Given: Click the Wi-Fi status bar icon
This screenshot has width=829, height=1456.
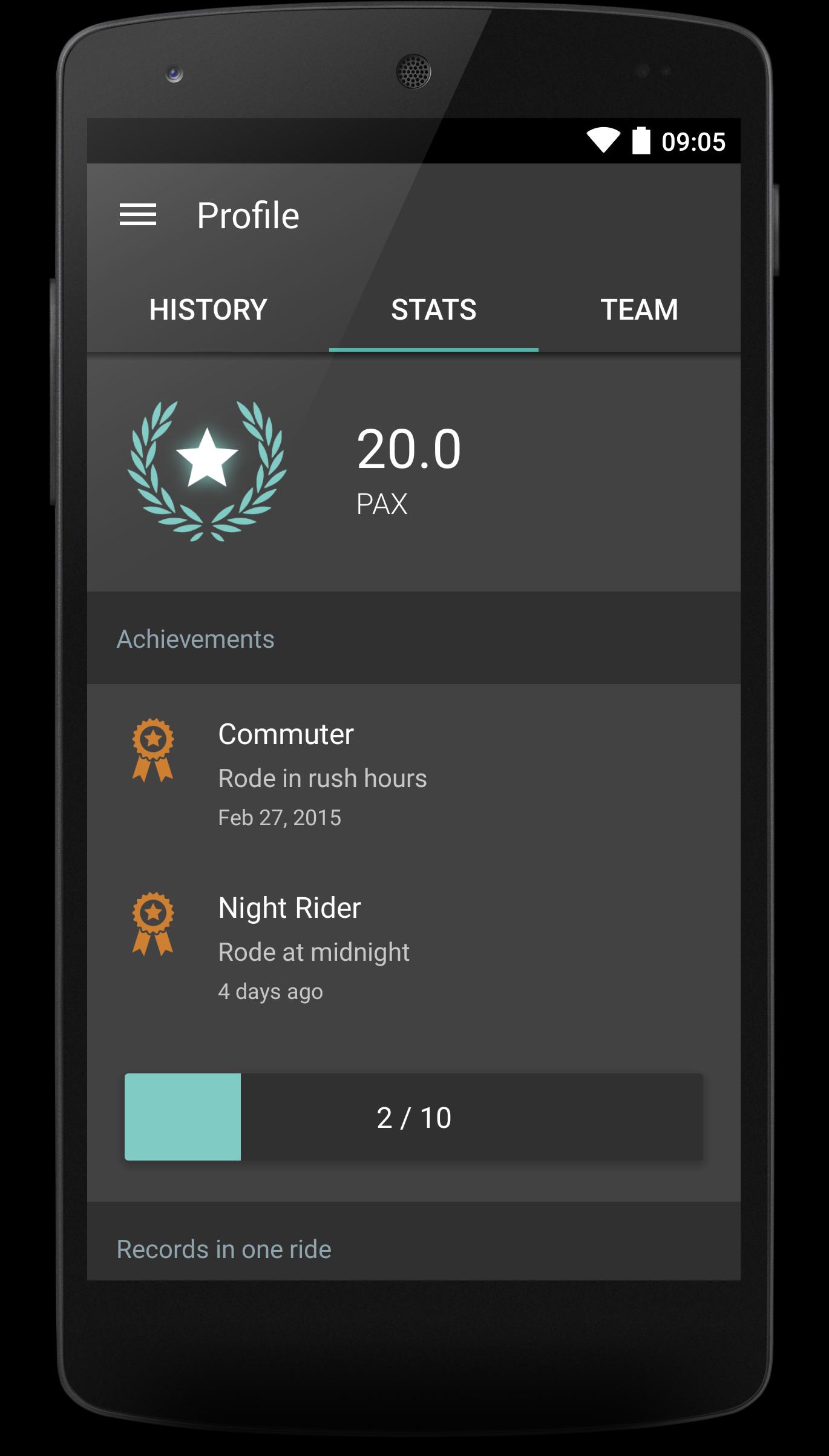Looking at the screenshot, I should point(602,139).
